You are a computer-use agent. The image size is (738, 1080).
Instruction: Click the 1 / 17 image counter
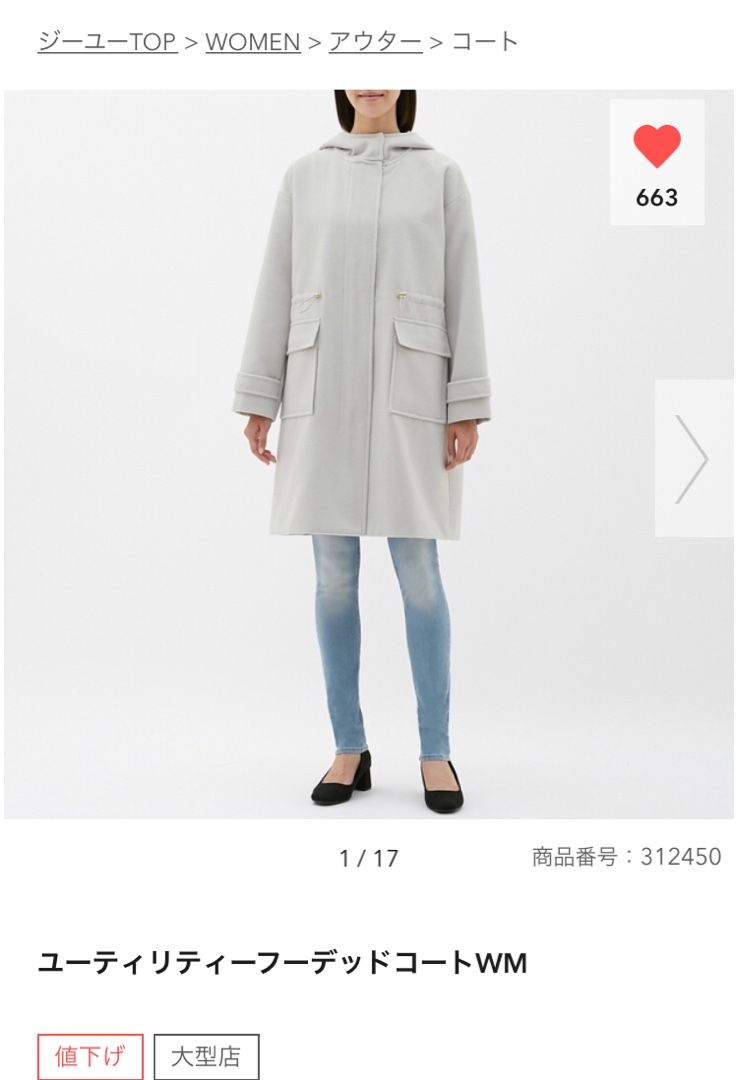(x=369, y=857)
